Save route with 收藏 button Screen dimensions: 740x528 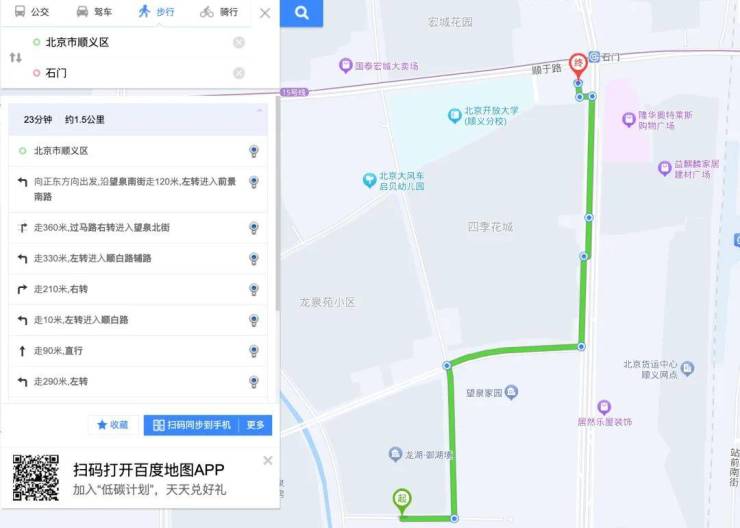click(113, 425)
